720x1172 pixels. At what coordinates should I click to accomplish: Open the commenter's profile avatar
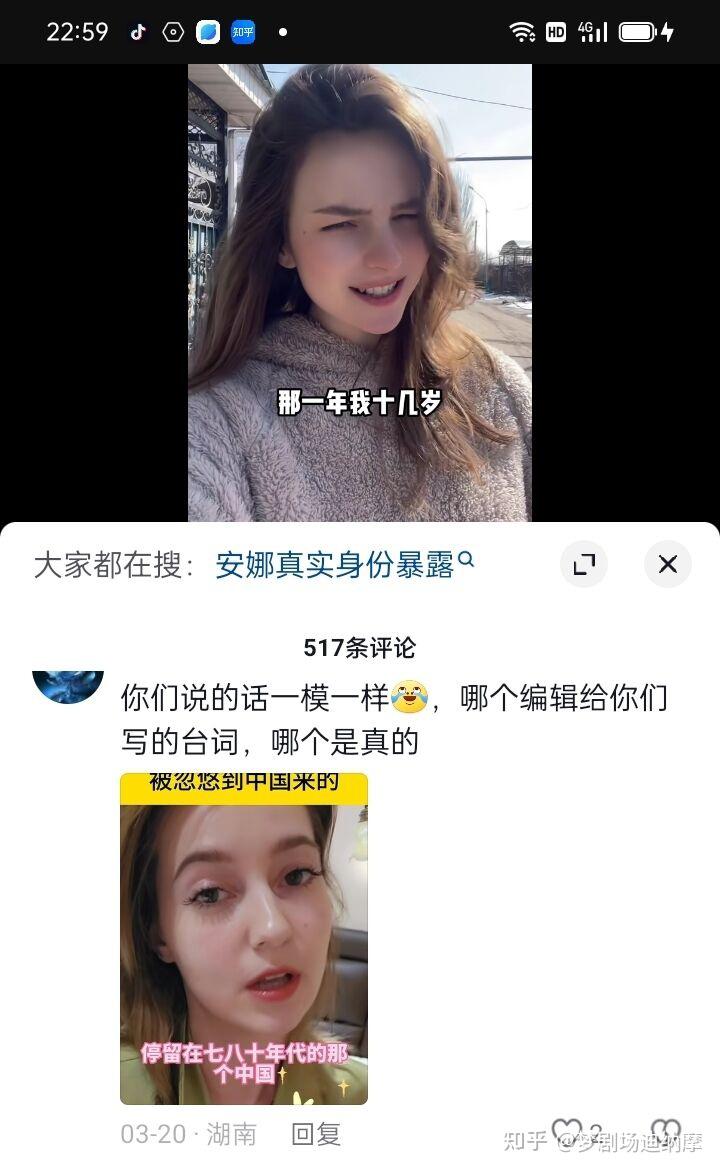tap(67, 686)
